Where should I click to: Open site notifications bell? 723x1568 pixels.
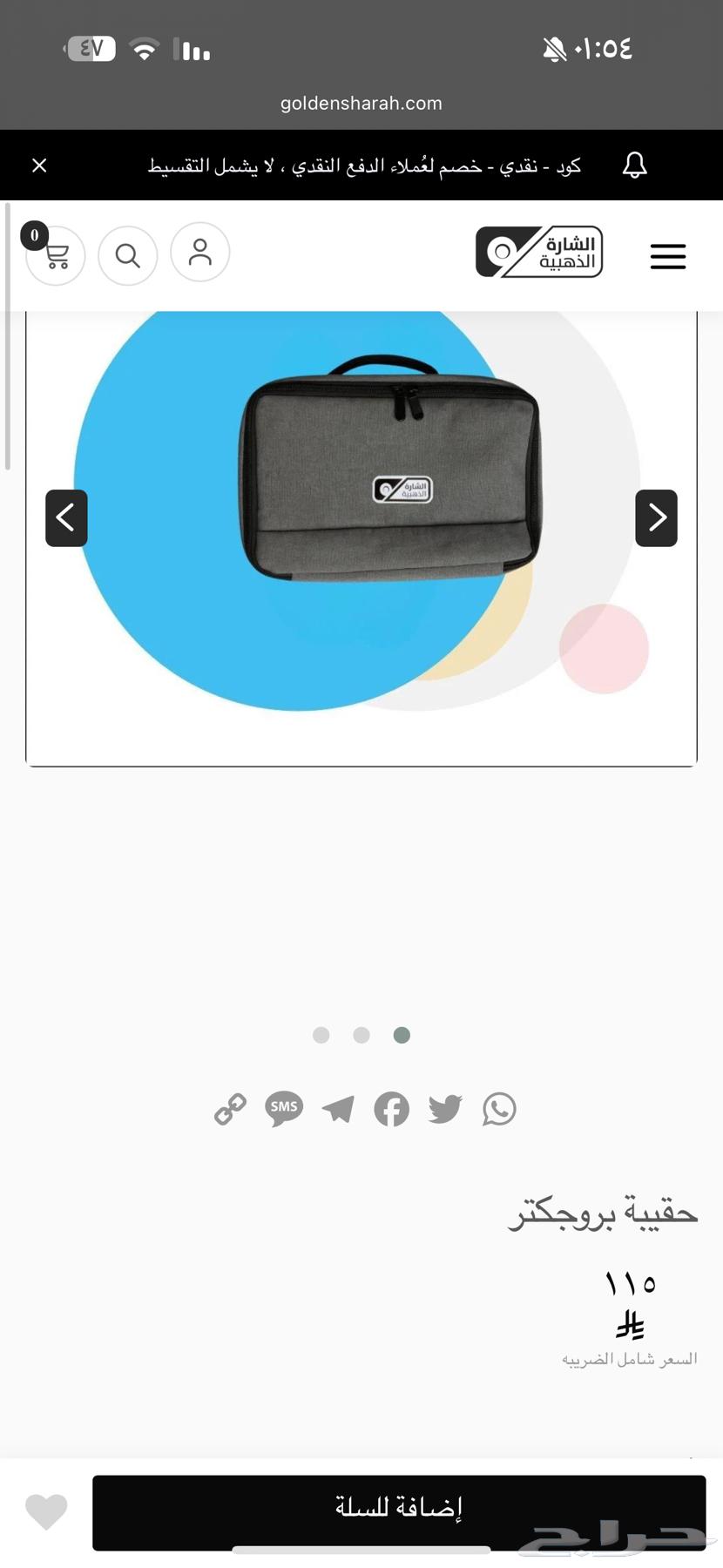click(635, 165)
